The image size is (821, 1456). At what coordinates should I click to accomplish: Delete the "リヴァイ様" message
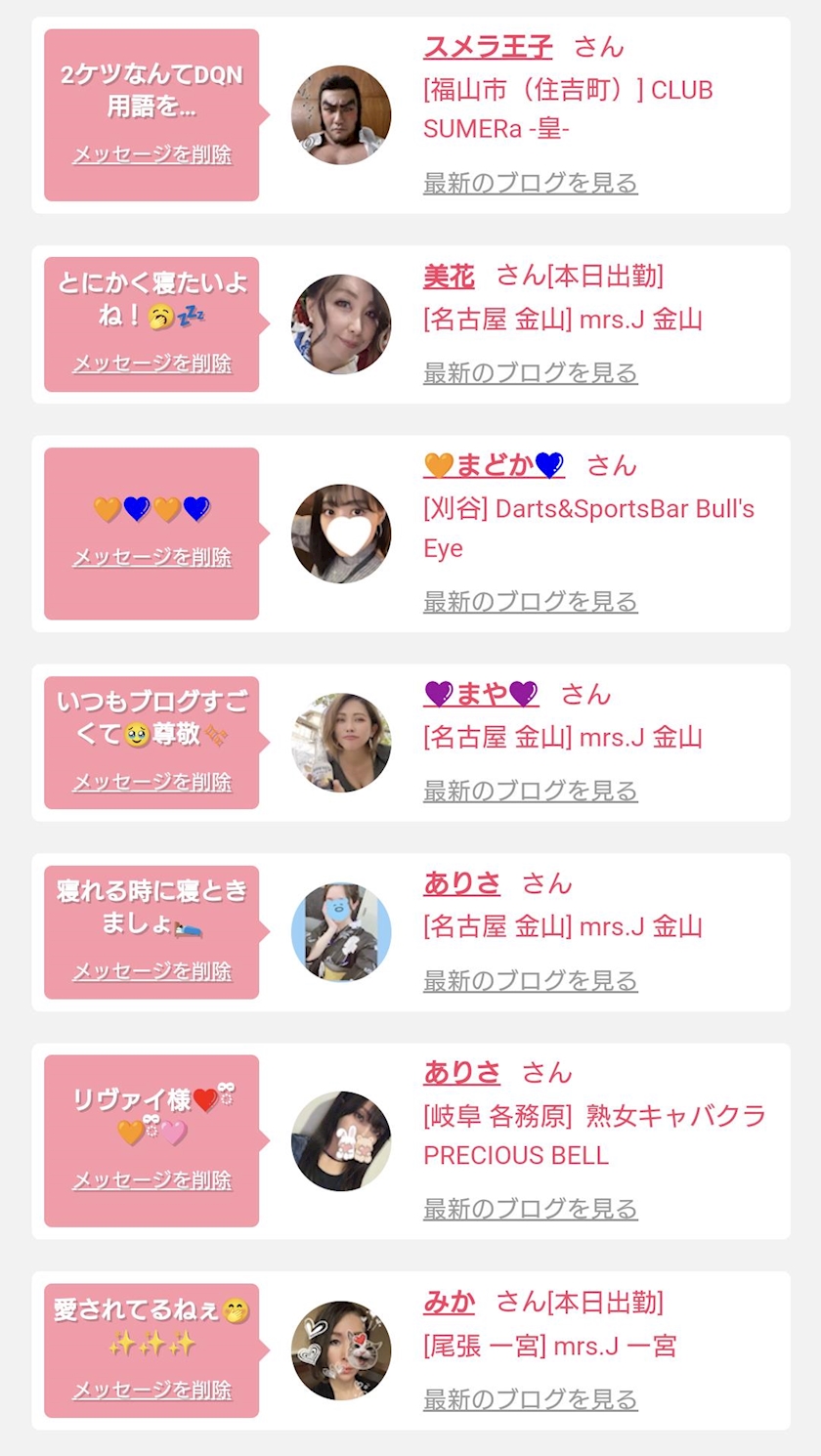click(151, 1180)
